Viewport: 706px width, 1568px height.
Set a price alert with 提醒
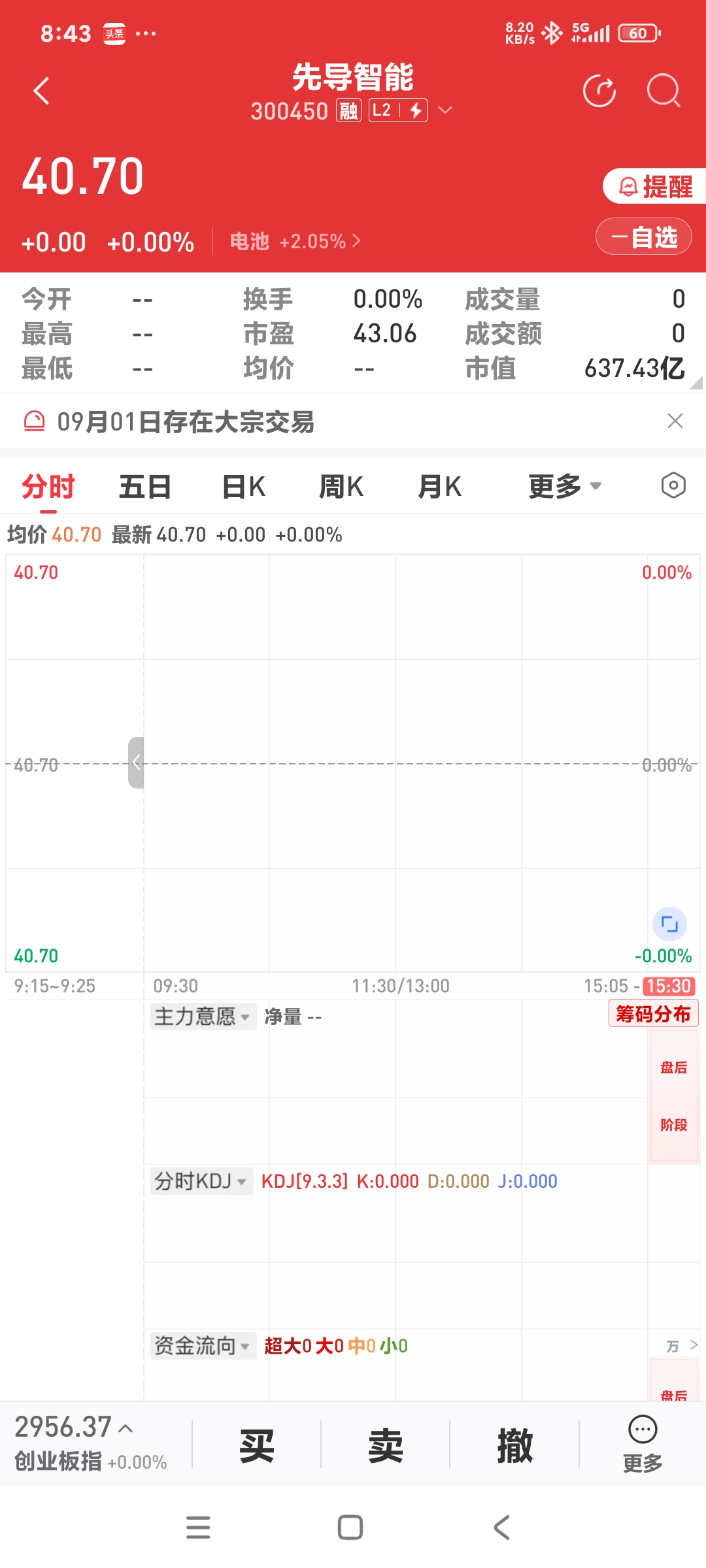pyautogui.click(x=654, y=187)
